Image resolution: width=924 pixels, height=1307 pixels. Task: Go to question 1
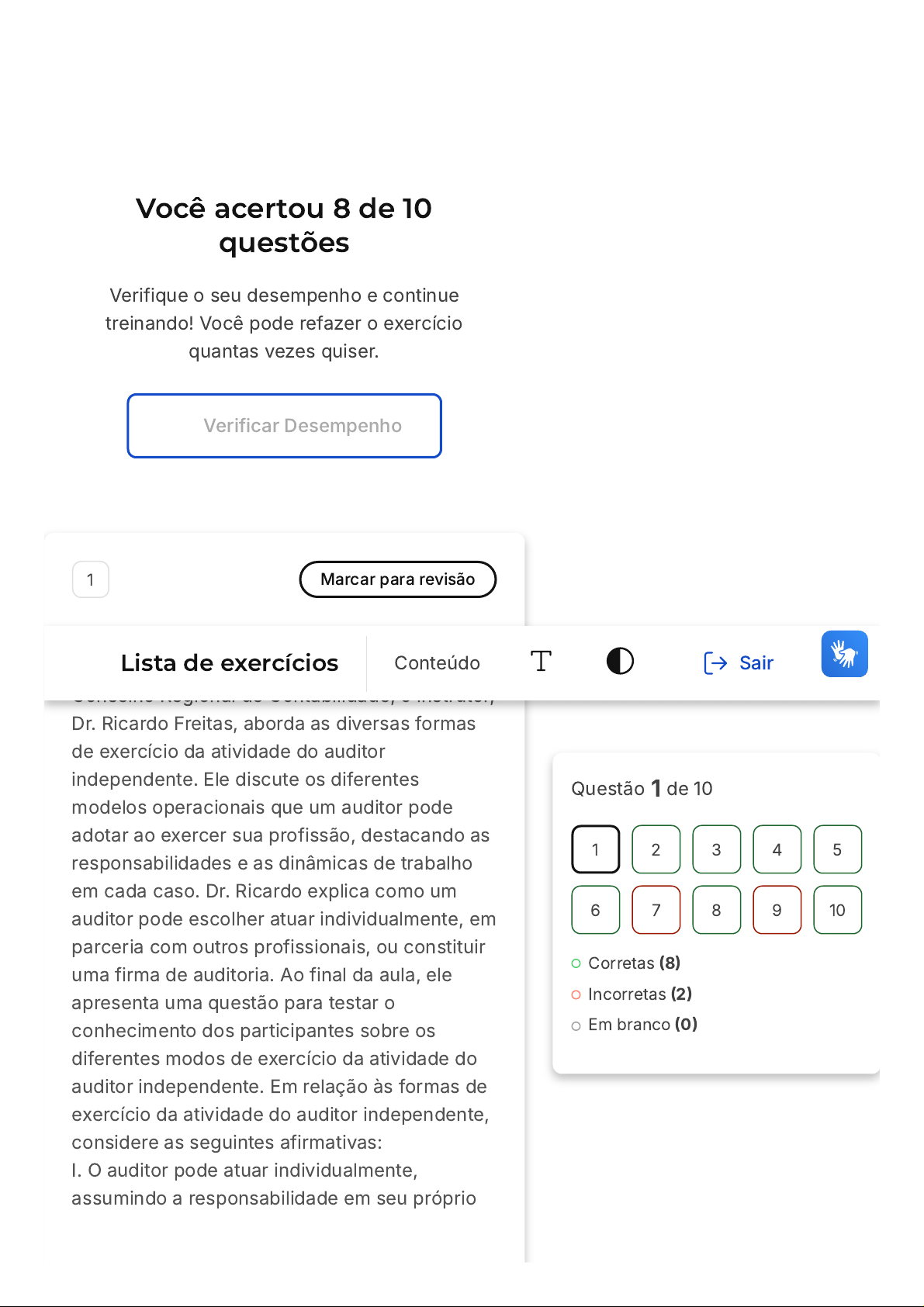pyautogui.click(x=595, y=849)
